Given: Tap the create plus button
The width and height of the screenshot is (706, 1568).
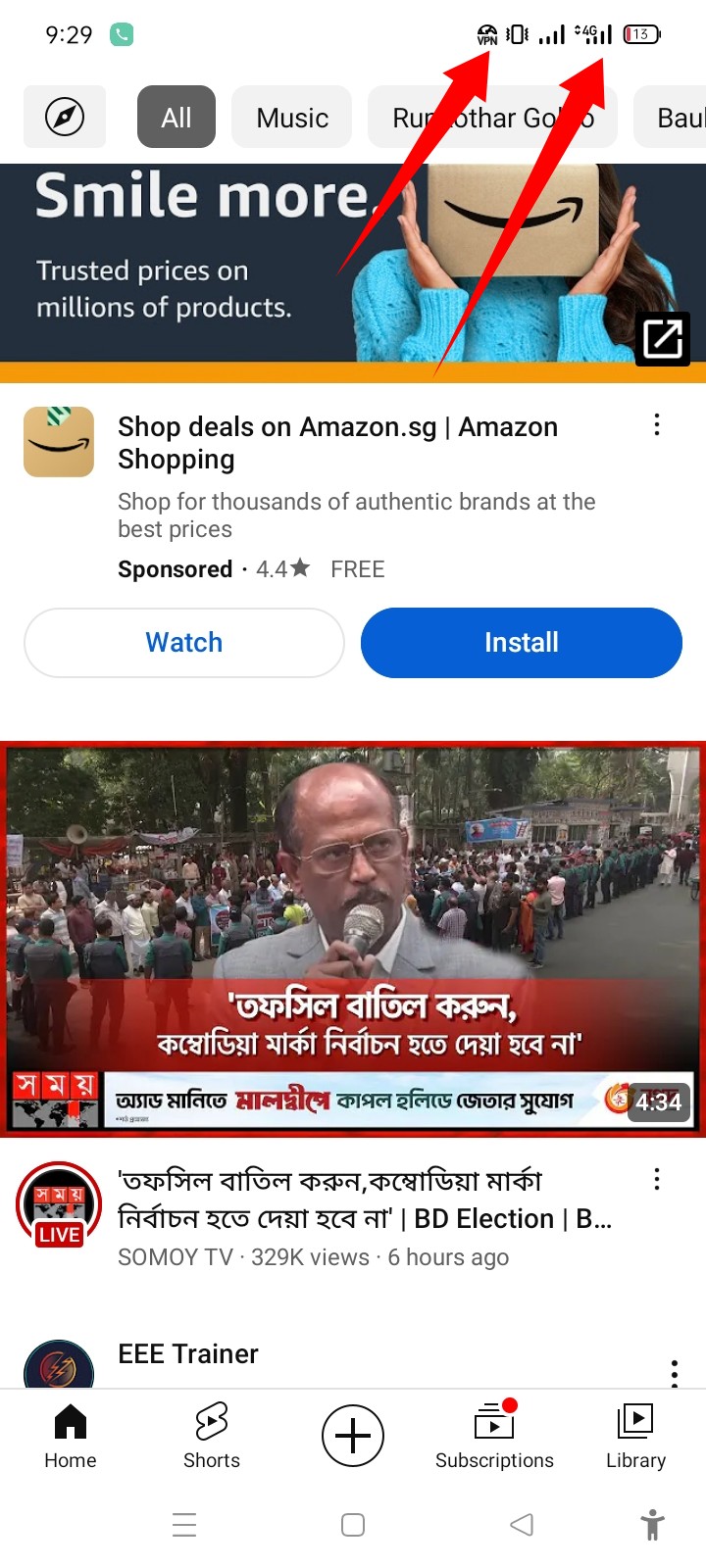Looking at the screenshot, I should [x=353, y=1436].
